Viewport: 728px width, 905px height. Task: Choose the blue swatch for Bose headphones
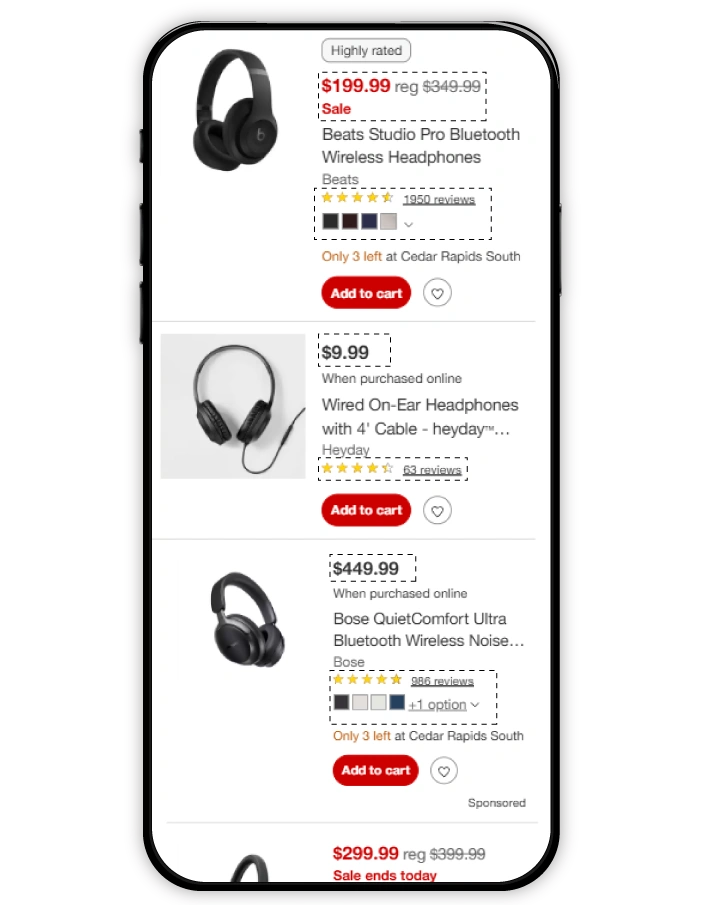click(x=397, y=703)
